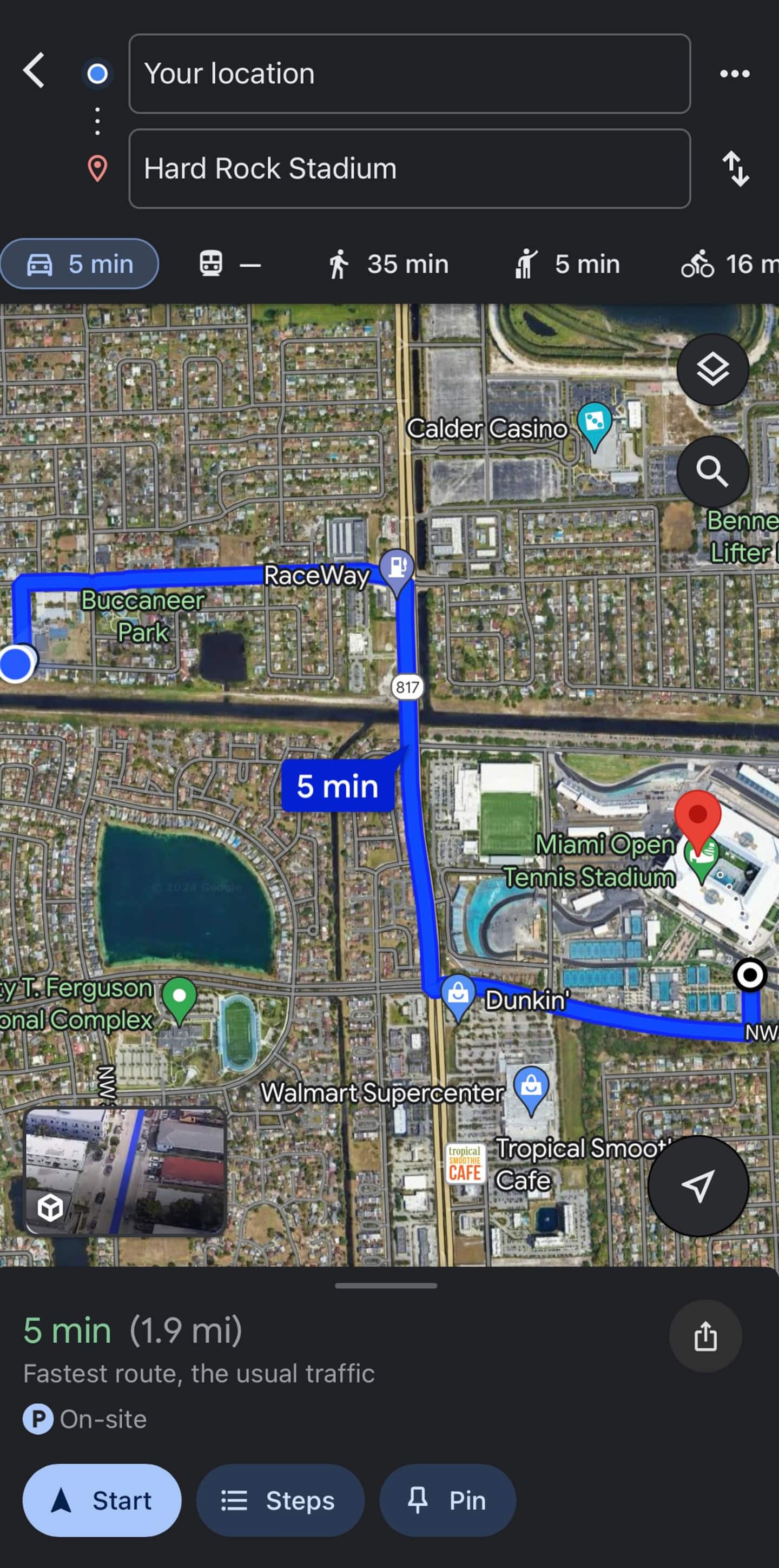Switch to cycling directions, 16 min
779x1568 pixels.
click(x=729, y=264)
